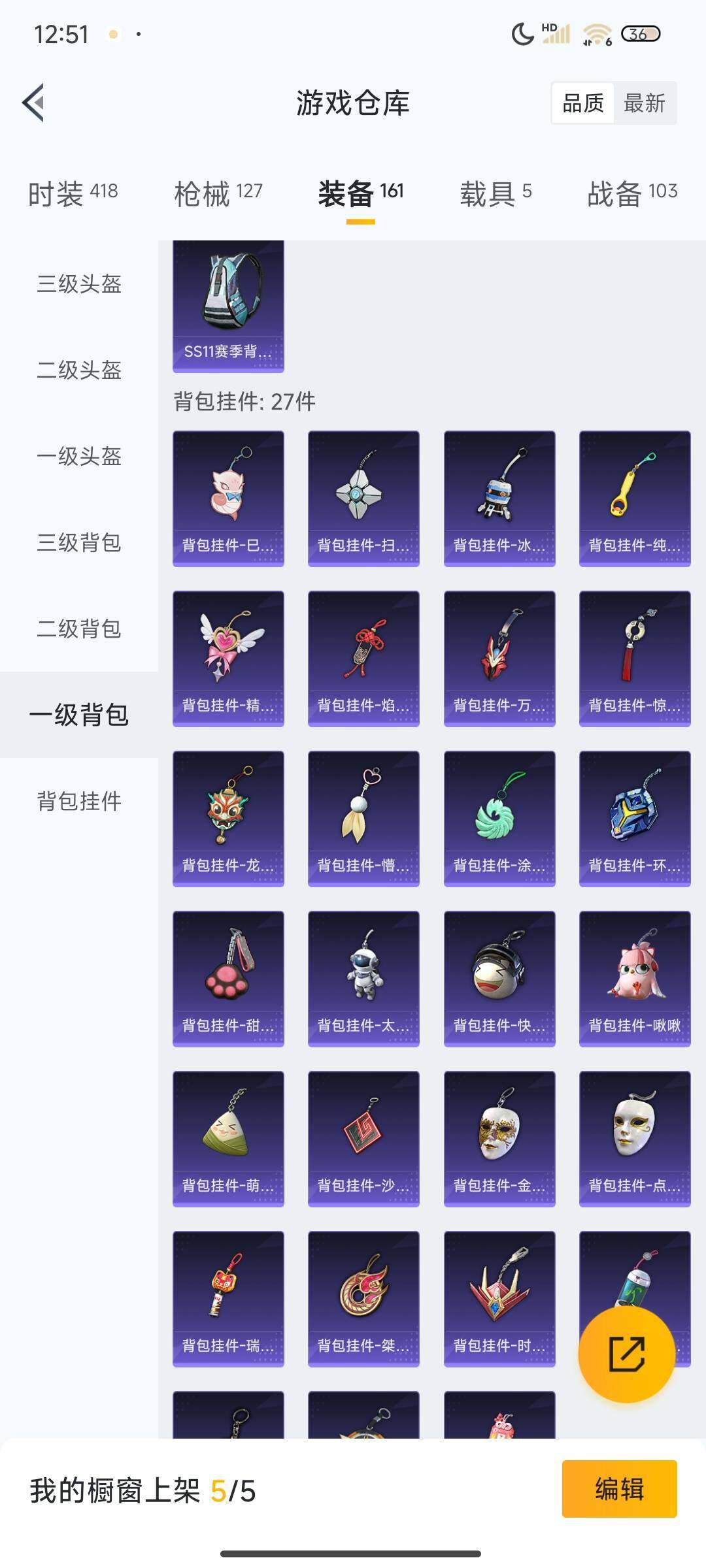Open the SS11赛季背包 item
Viewport: 706px width, 1568px height.
[228, 306]
